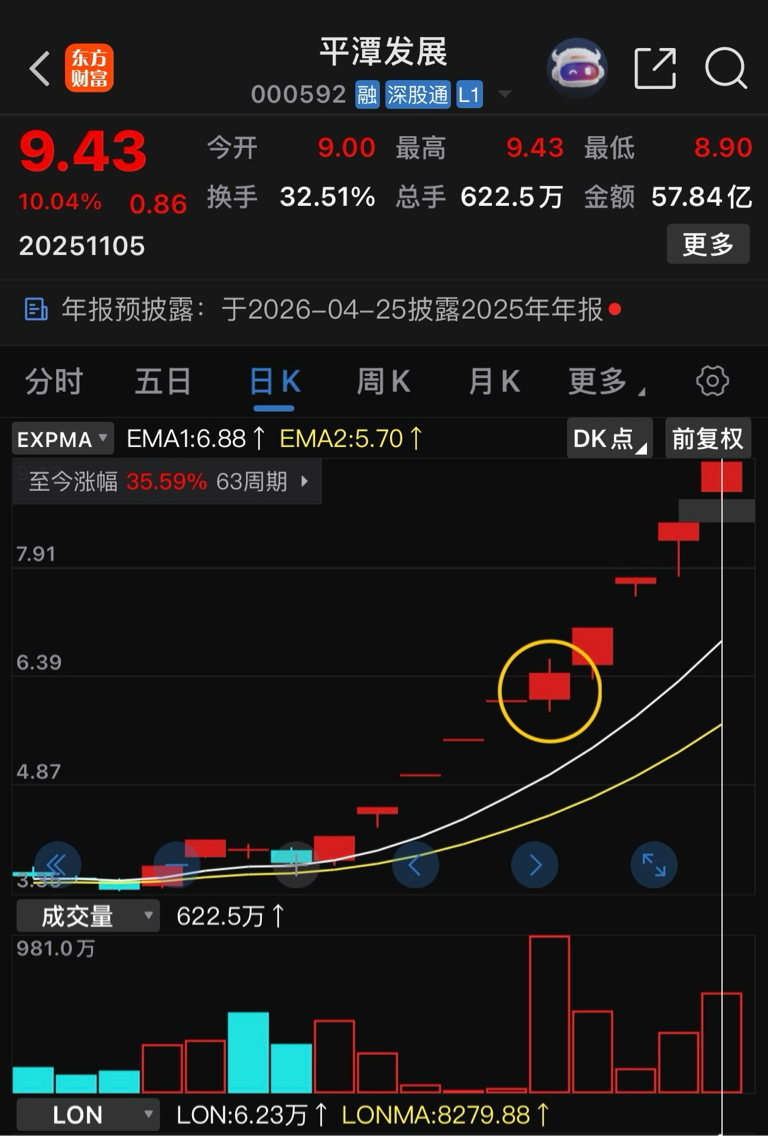Change the 前复权 adjustment setting
Screen dimensions: 768x1136
pos(708,439)
